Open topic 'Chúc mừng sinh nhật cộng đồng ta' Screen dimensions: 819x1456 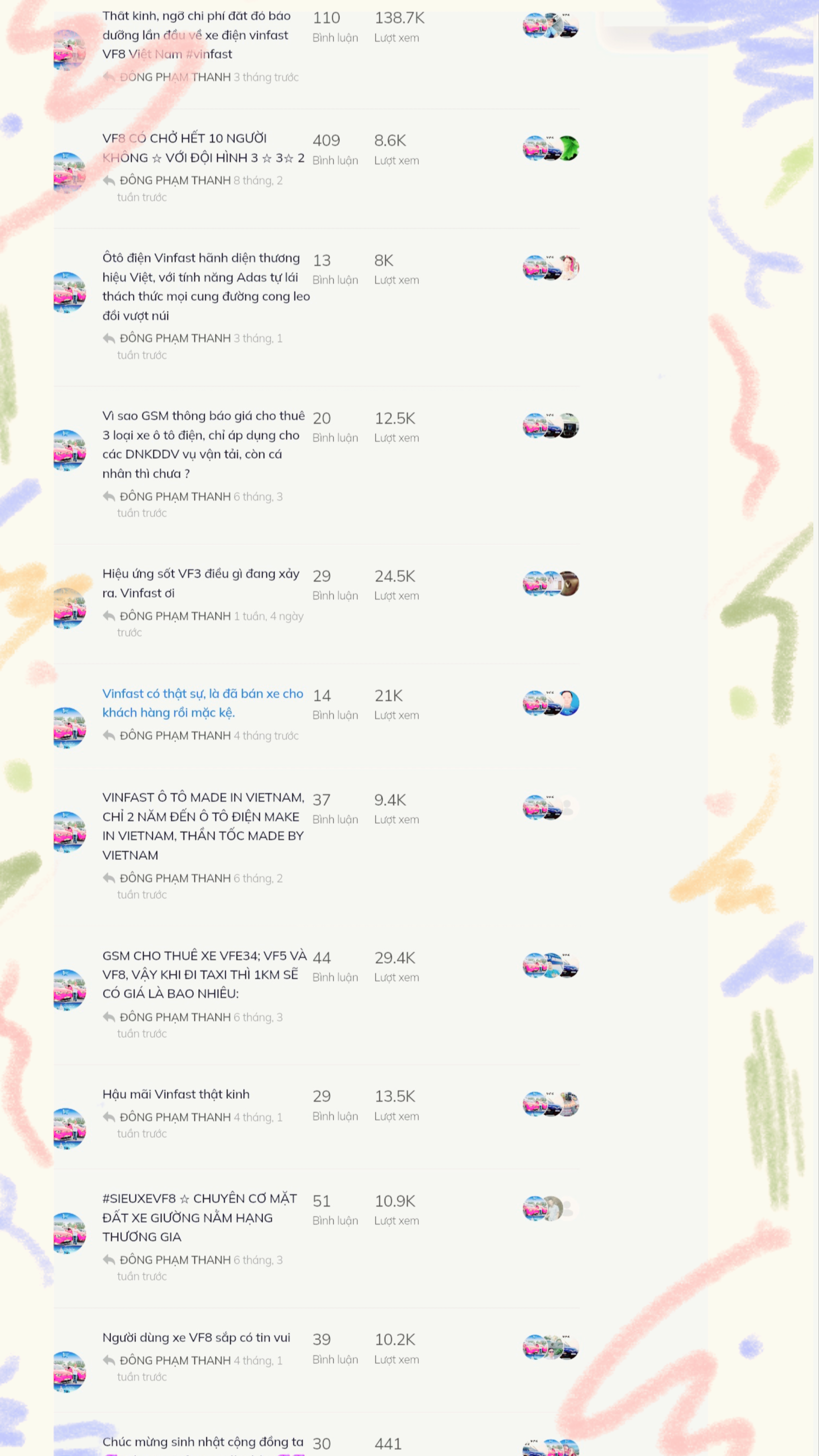click(x=202, y=1442)
